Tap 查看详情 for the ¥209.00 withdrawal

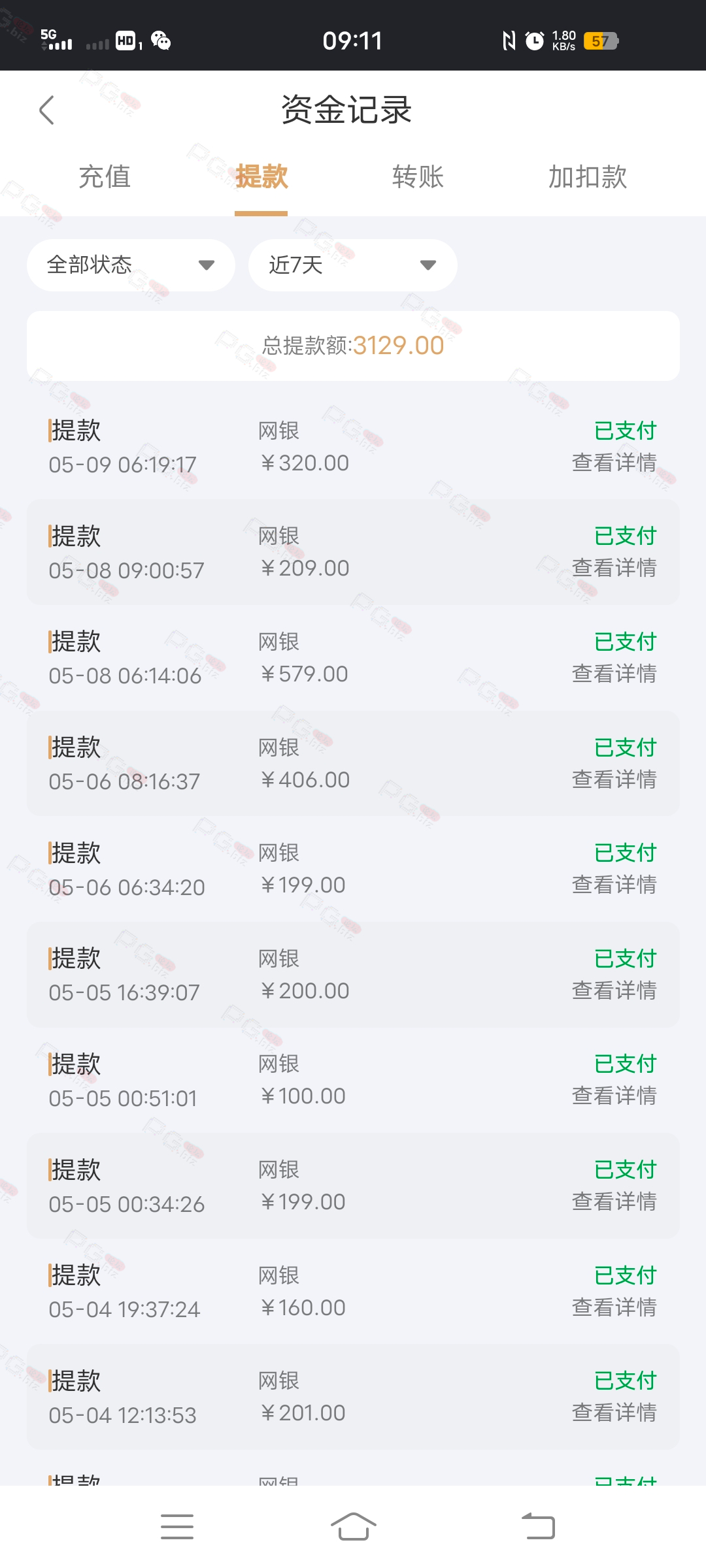(x=614, y=568)
